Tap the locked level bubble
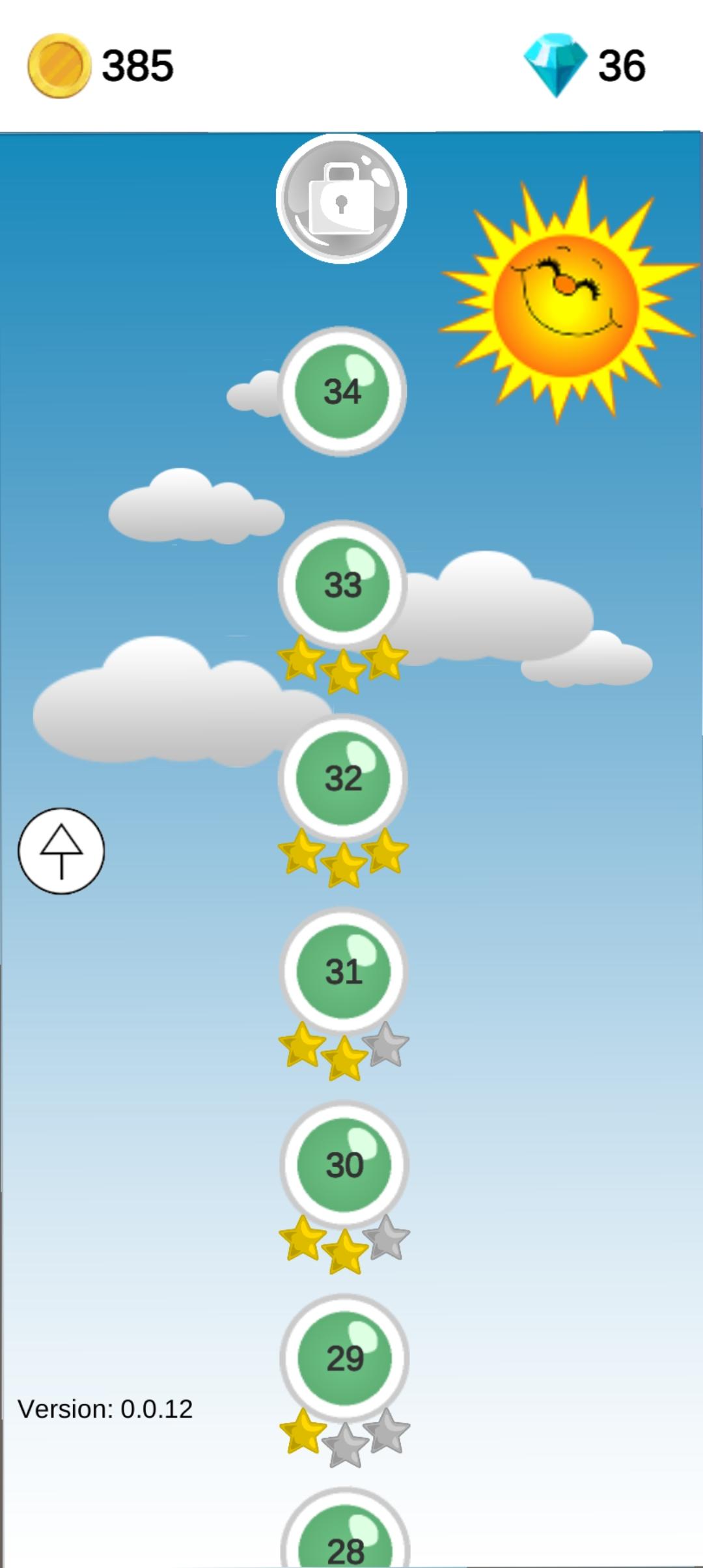 coord(342,199)
